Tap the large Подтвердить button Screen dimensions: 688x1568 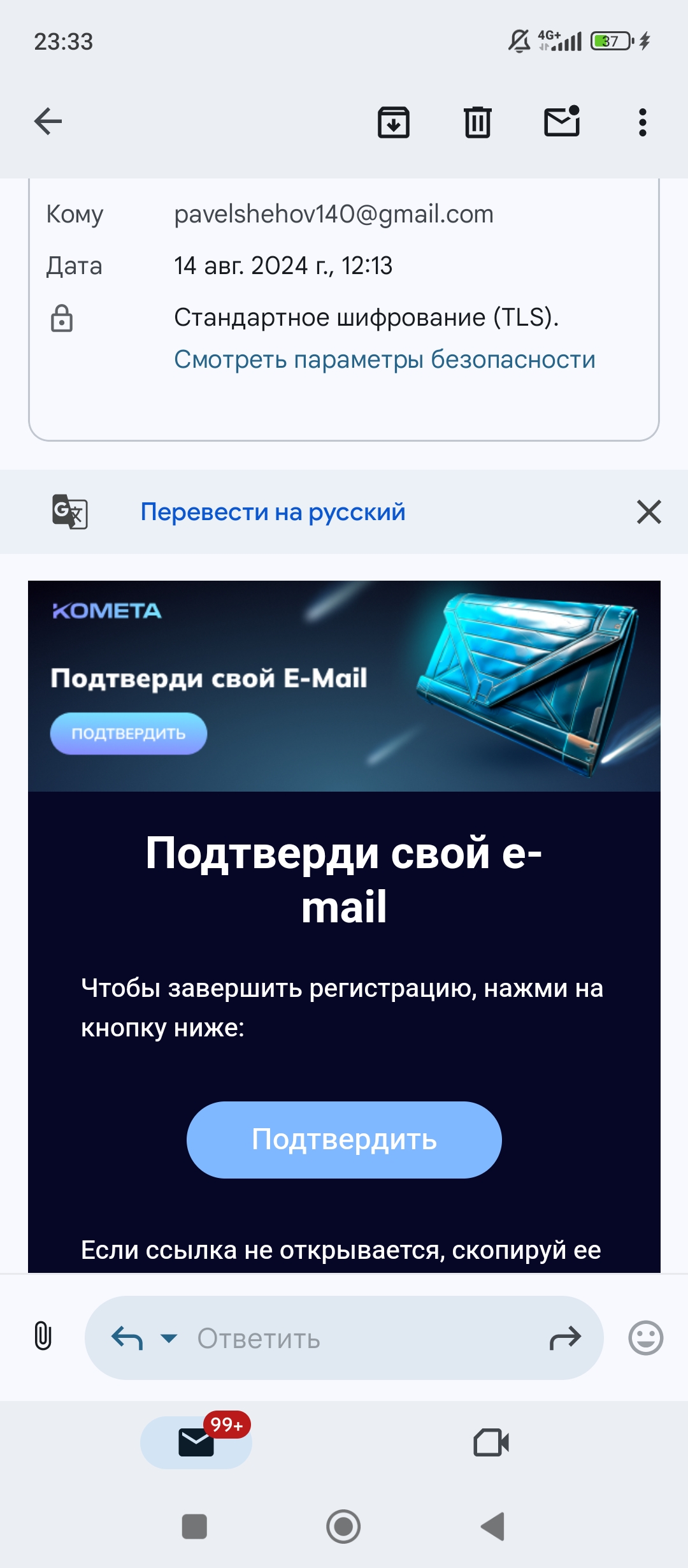click(344, 1140)
